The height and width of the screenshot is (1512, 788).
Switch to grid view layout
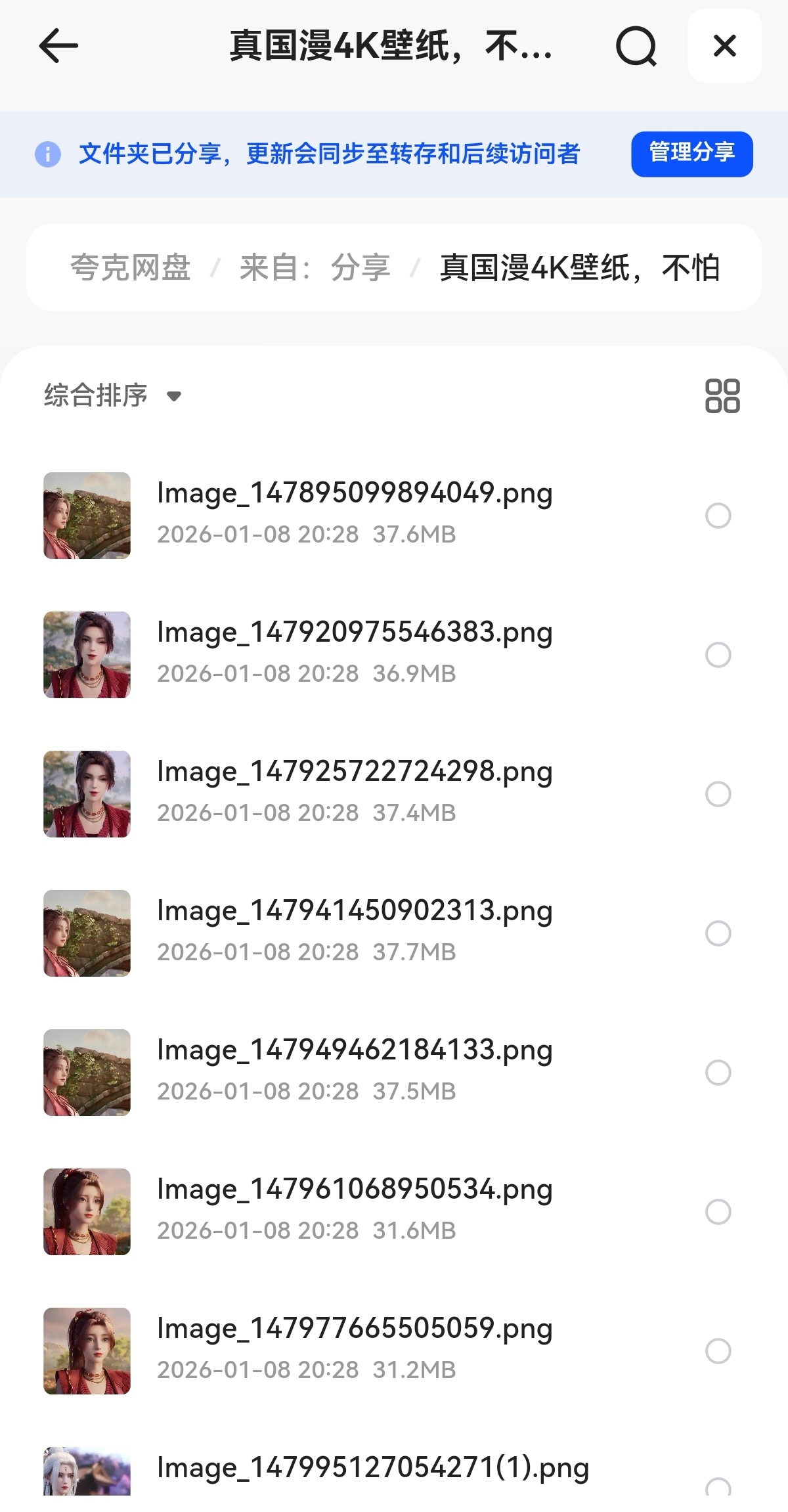(x=722, y=395)
